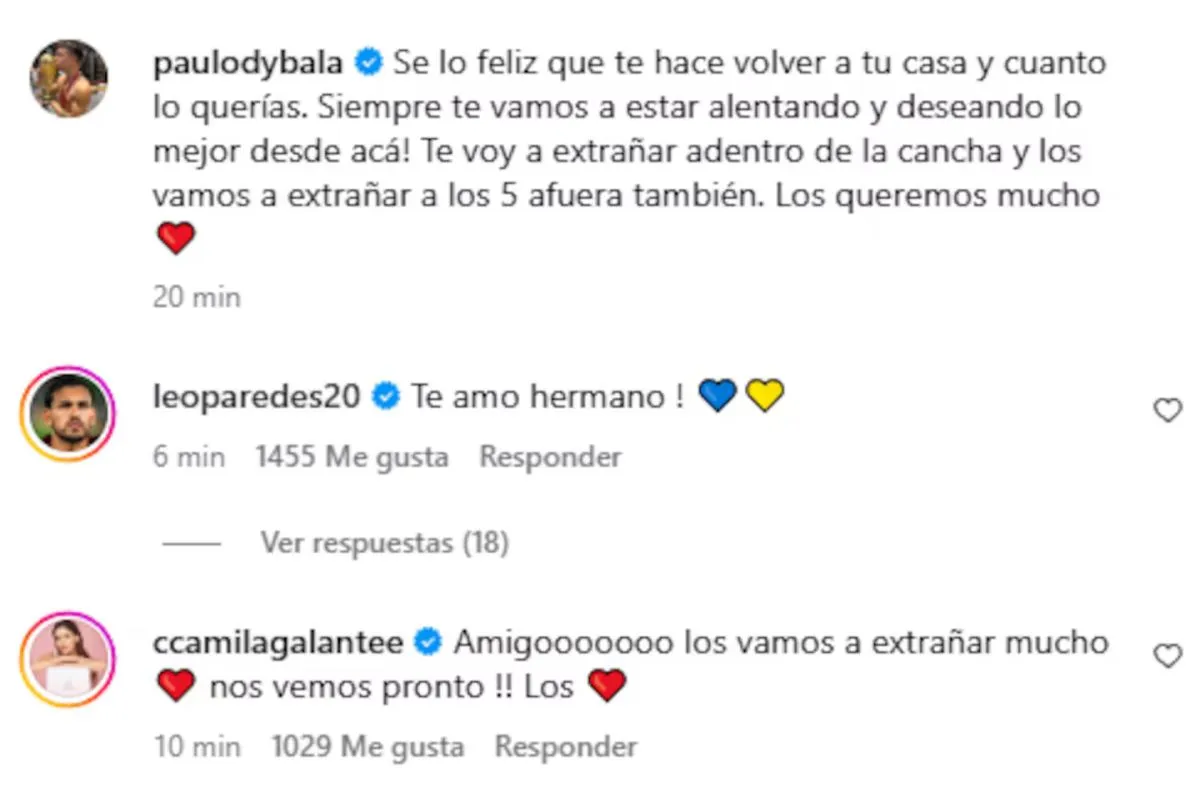Image resolution: width=1200 pixels, height=796 pixels.
Task: View ccamilagalantee's story avatar
Action: [69, 659]
